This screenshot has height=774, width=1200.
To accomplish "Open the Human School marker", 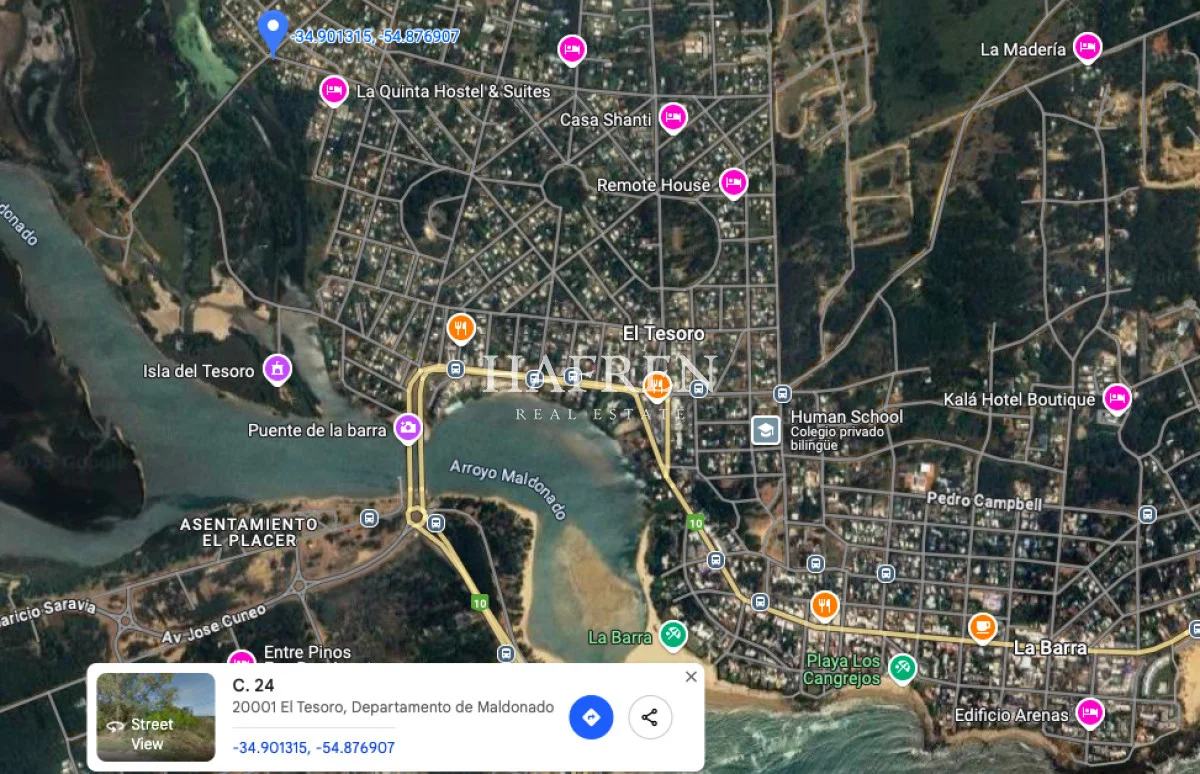I will (x=766, y=430).
